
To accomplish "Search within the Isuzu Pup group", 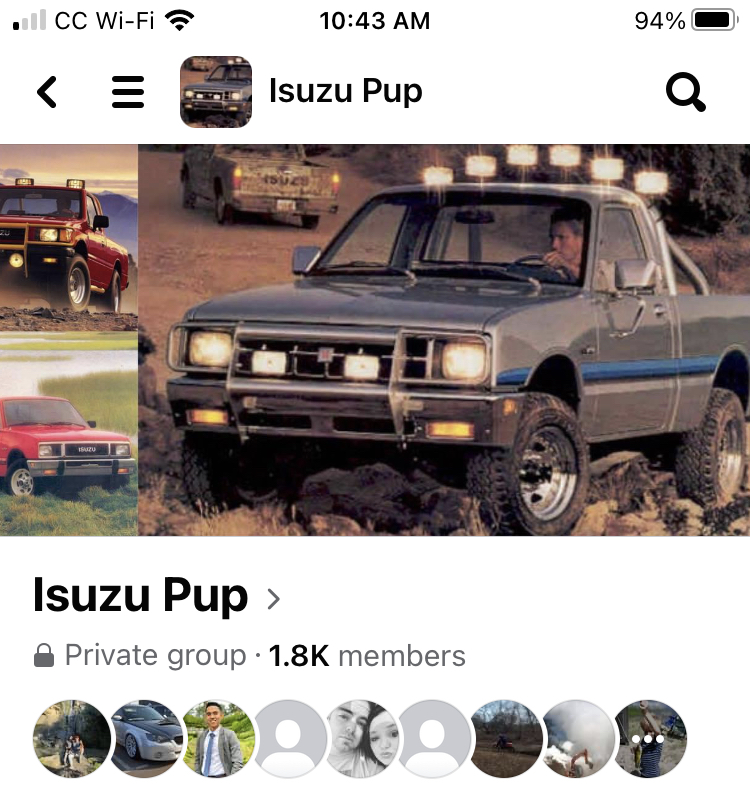I will pyautogui.click(x=686, y=93).
